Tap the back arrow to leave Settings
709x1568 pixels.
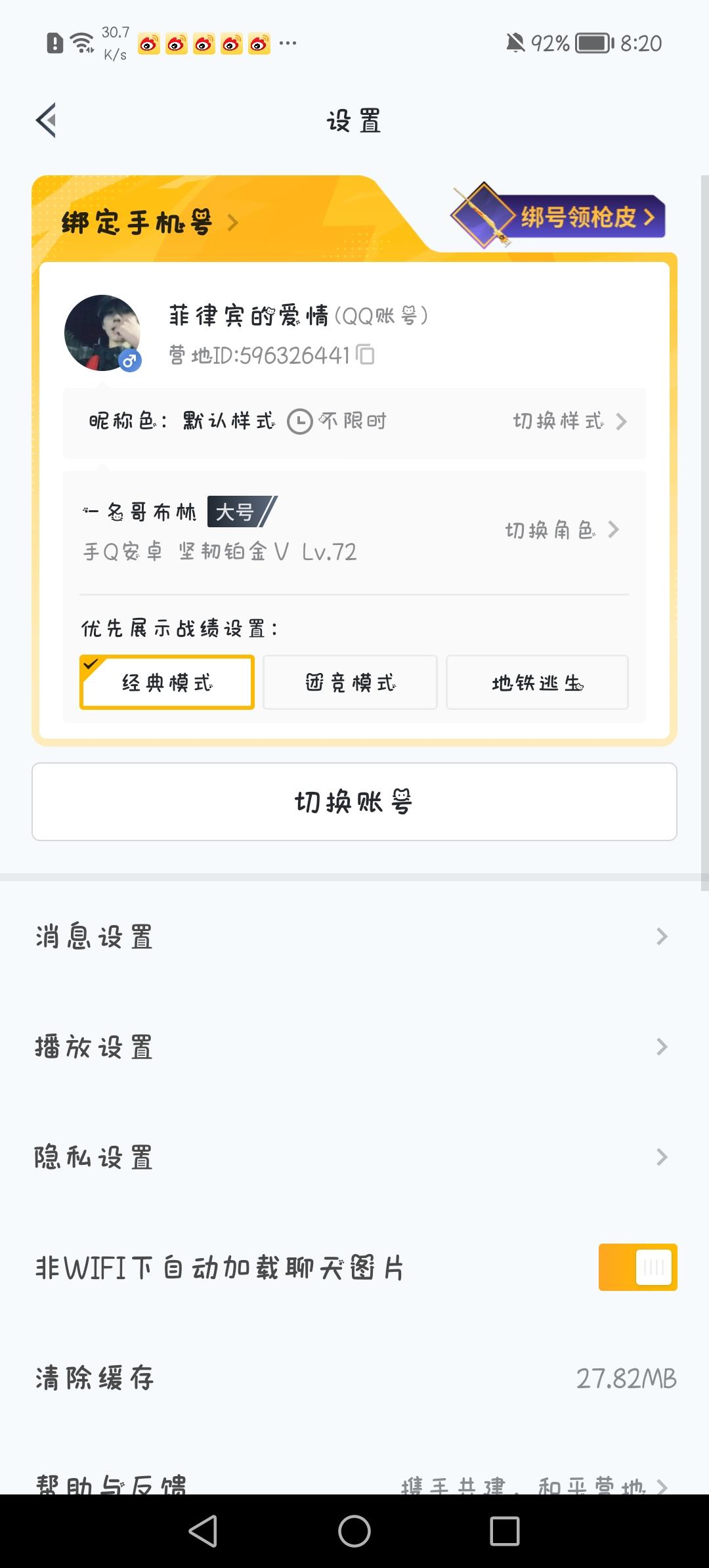(46, 120)
